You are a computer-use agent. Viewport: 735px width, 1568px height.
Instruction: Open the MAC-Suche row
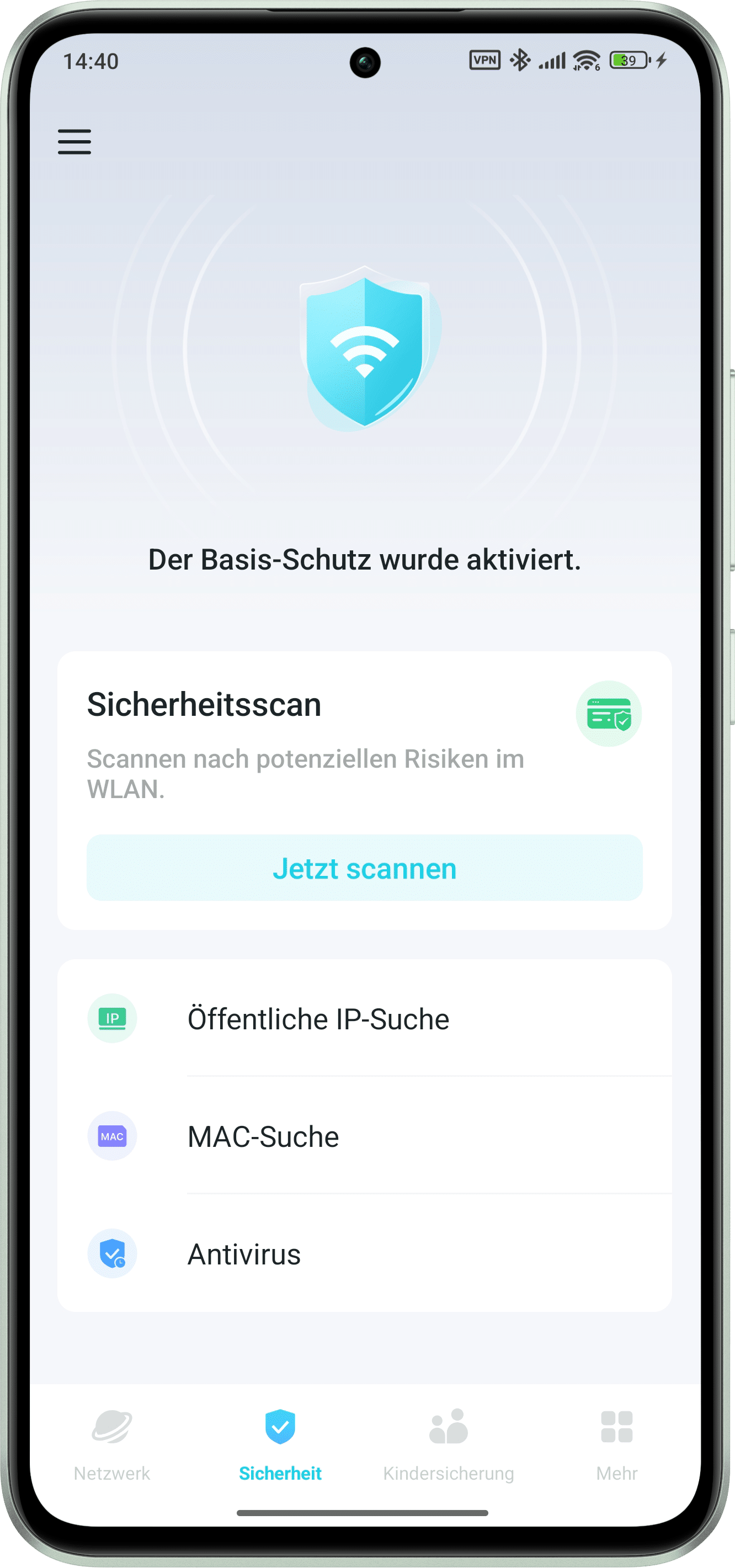click(x=364, y=1136)
